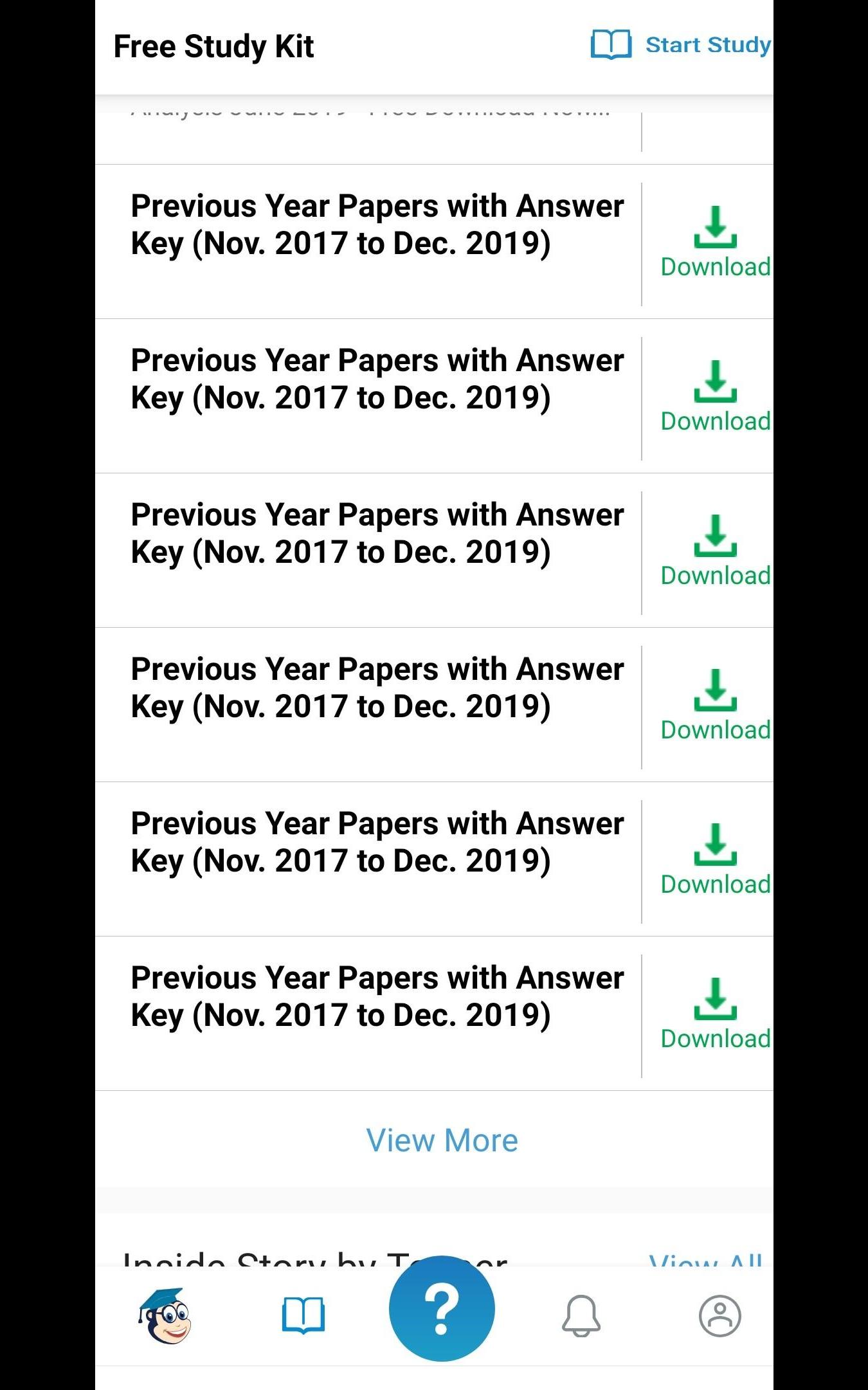The height and width of the screenshot is (1390, 868).
Task: Switch to the book study tab
Action: 303,1315
